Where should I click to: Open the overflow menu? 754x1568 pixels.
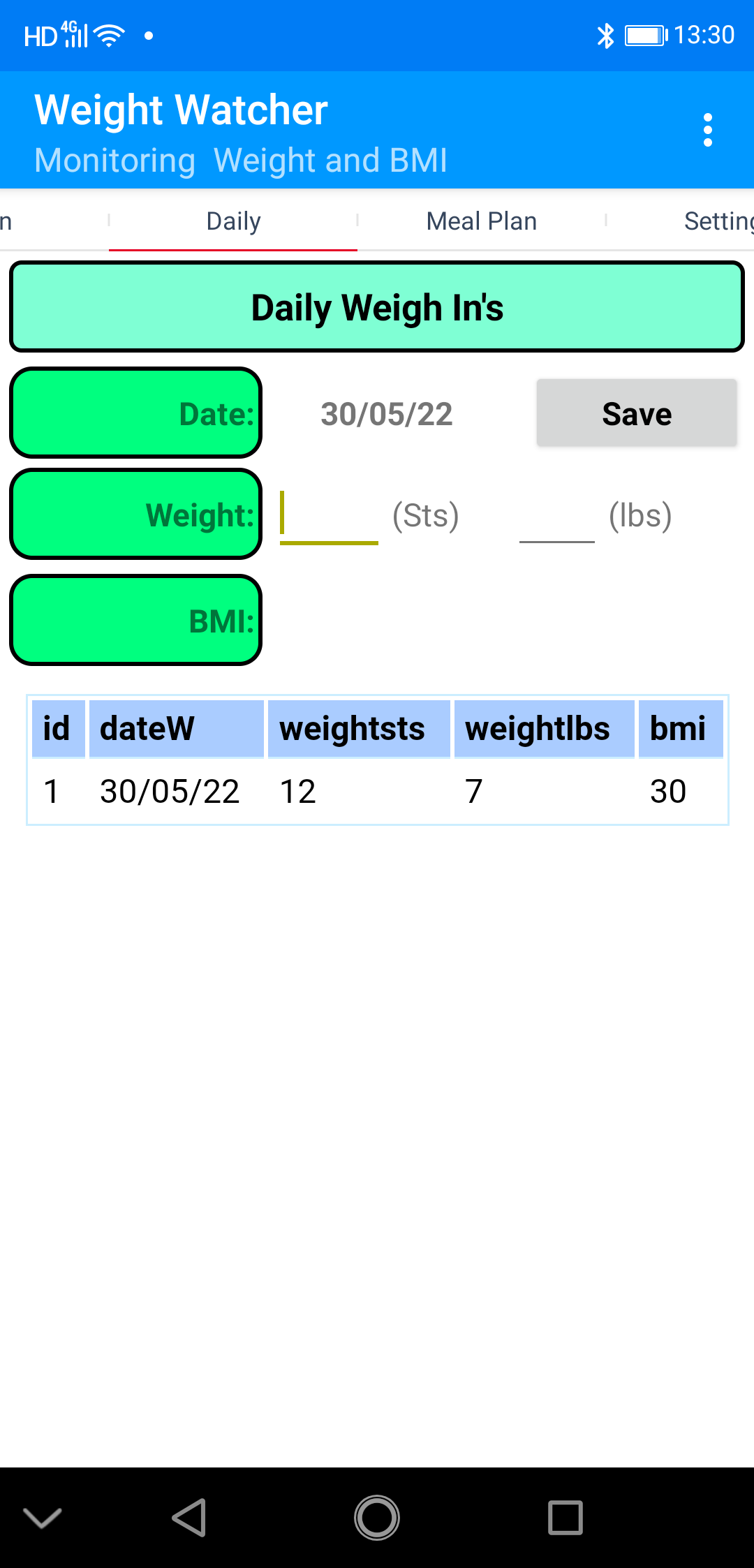707,131
